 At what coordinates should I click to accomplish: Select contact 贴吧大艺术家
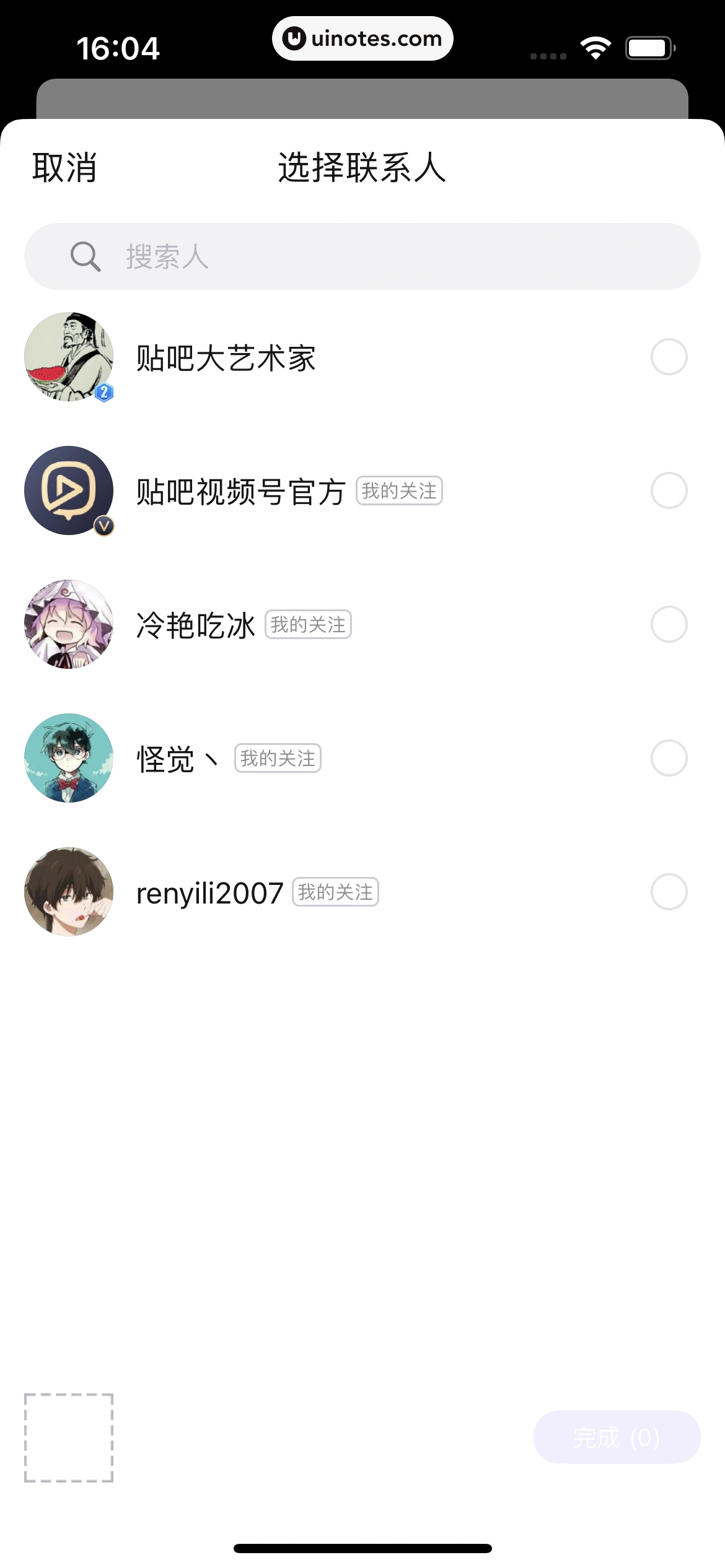669,357
